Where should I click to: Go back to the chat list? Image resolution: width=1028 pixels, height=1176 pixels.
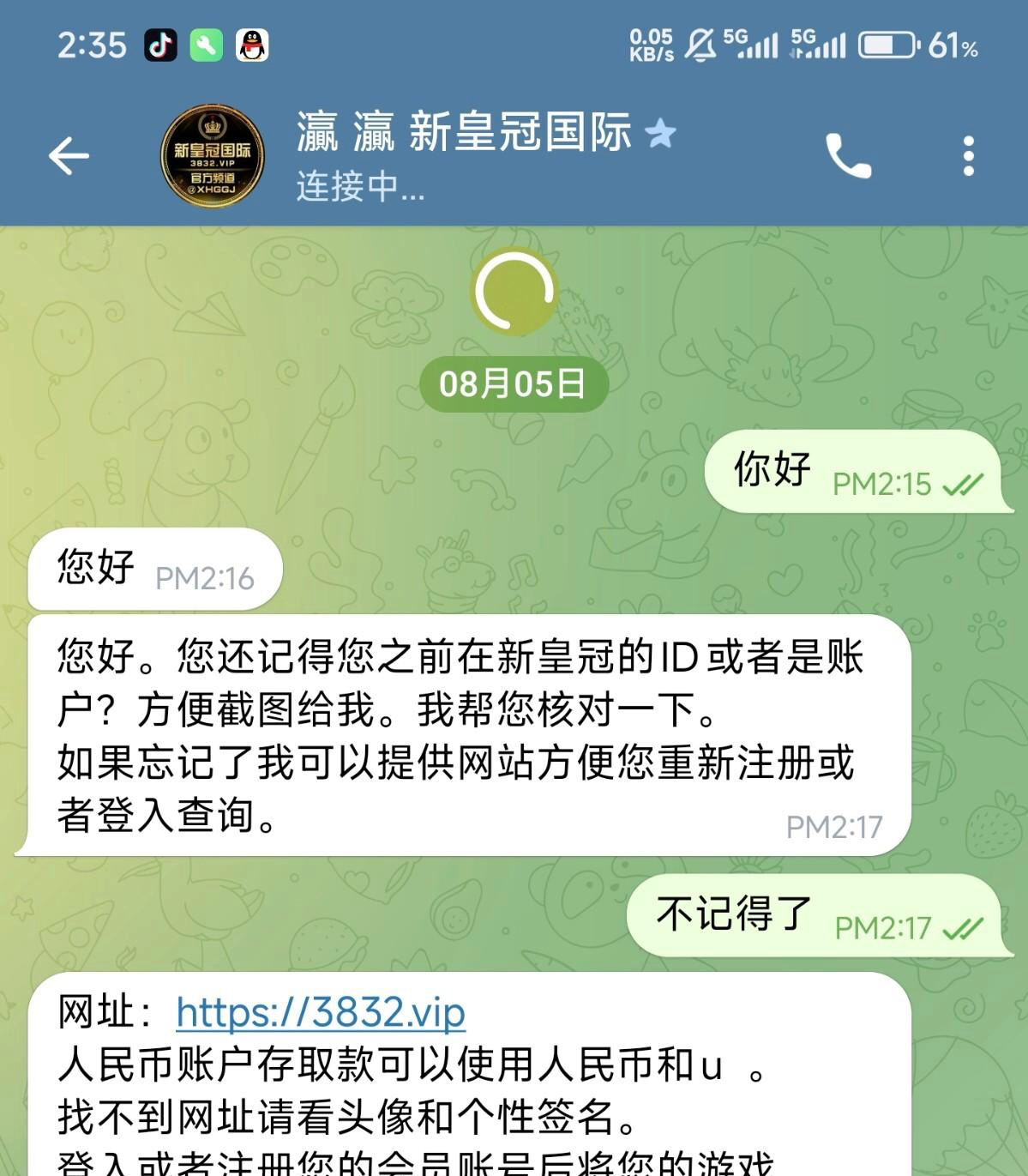(69, 156)
